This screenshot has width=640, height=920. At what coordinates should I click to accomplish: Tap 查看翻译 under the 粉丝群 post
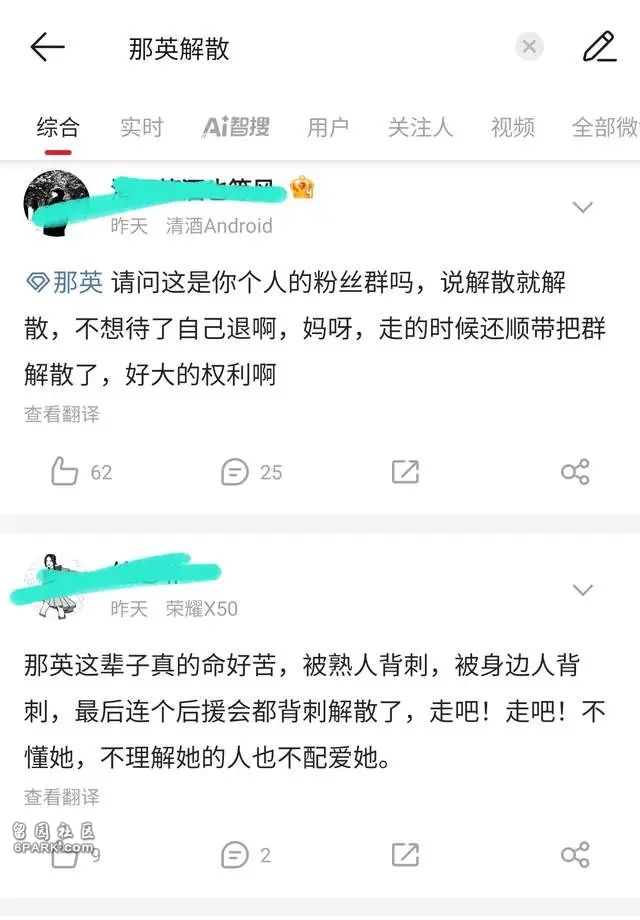(x=62, y=414)
